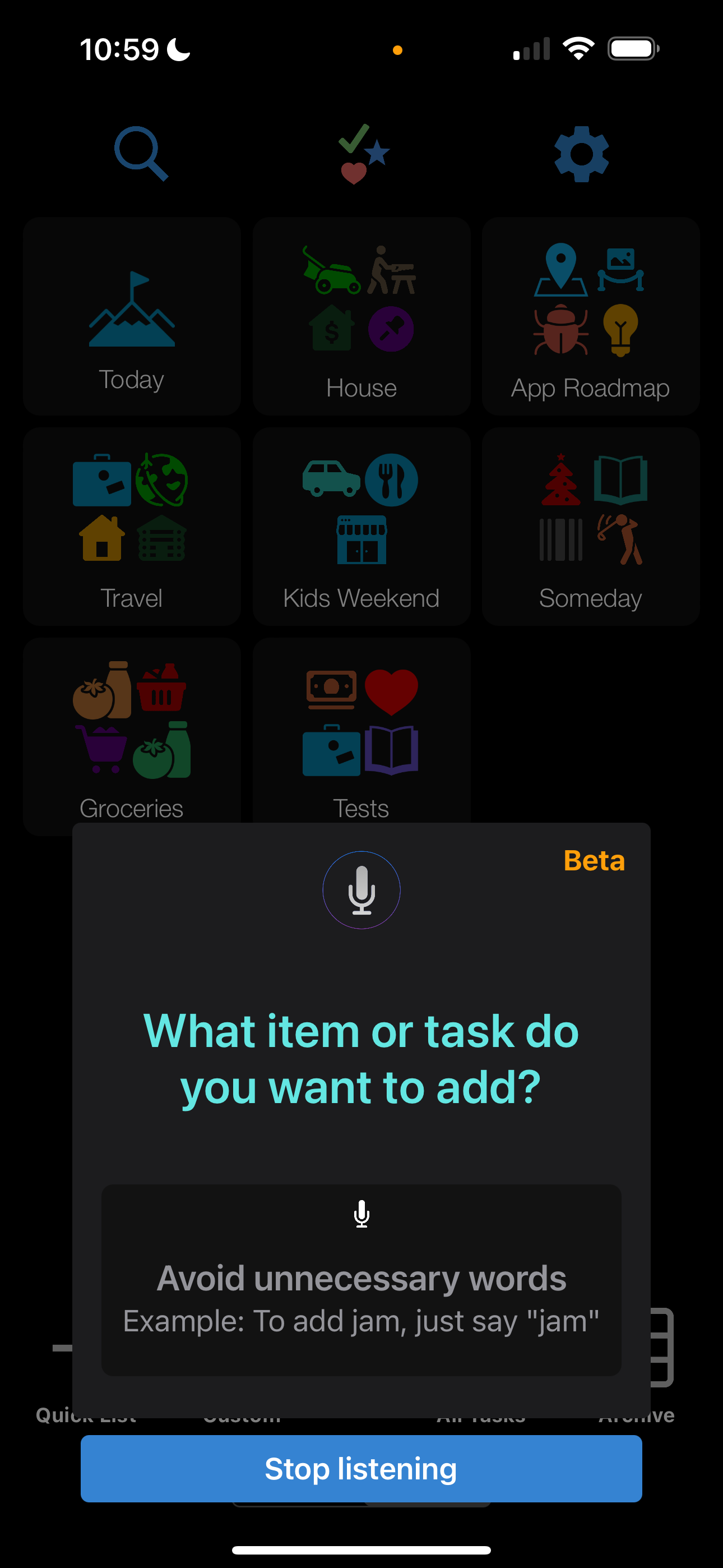Tap the Stop listening button
Screen dimensions: 723x1568
pyautogui.click(x=361, y=1468)
